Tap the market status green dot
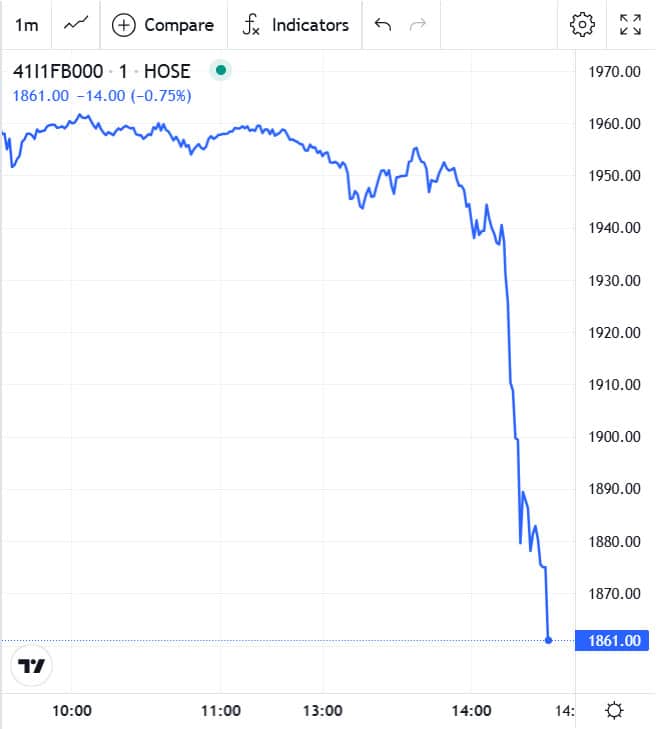 click(x=220, y=71)
